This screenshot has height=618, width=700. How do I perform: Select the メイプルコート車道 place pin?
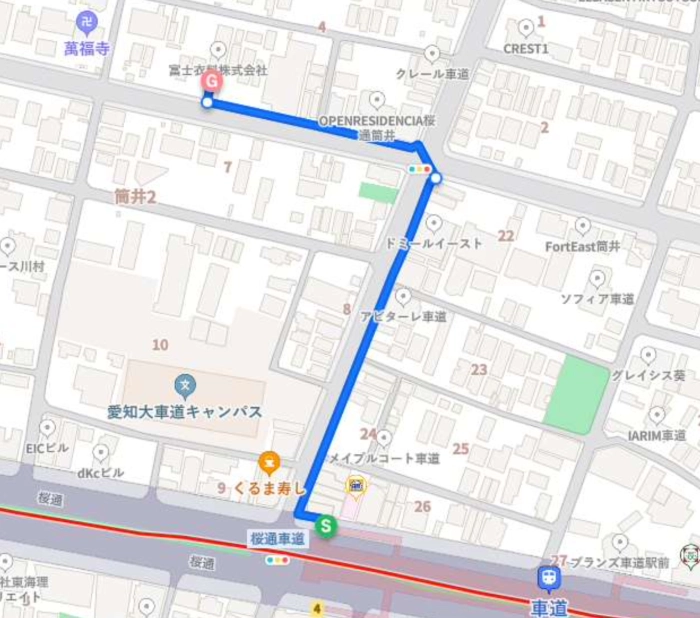point(384,439)
